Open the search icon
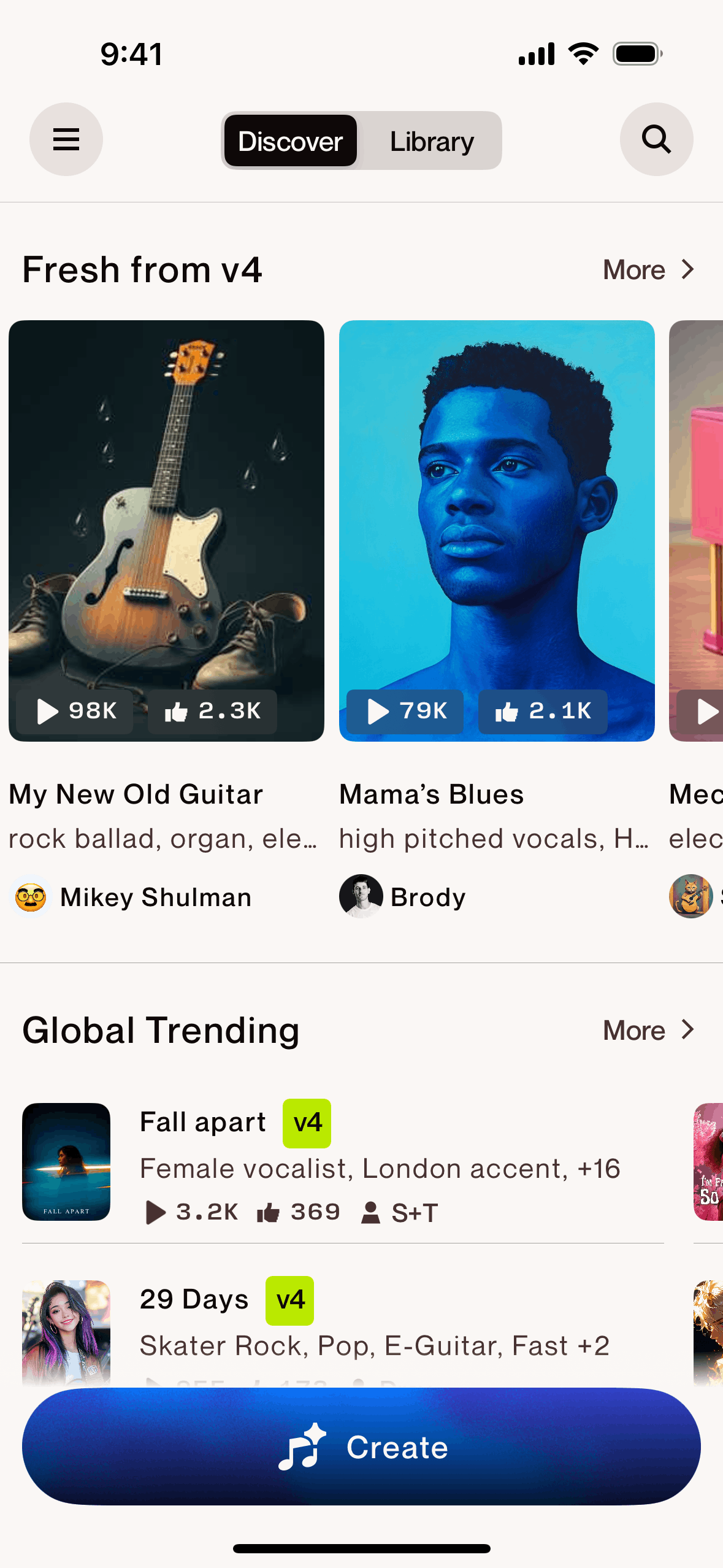The height and width of the screenshot is (1568, 723). point(656,139)
